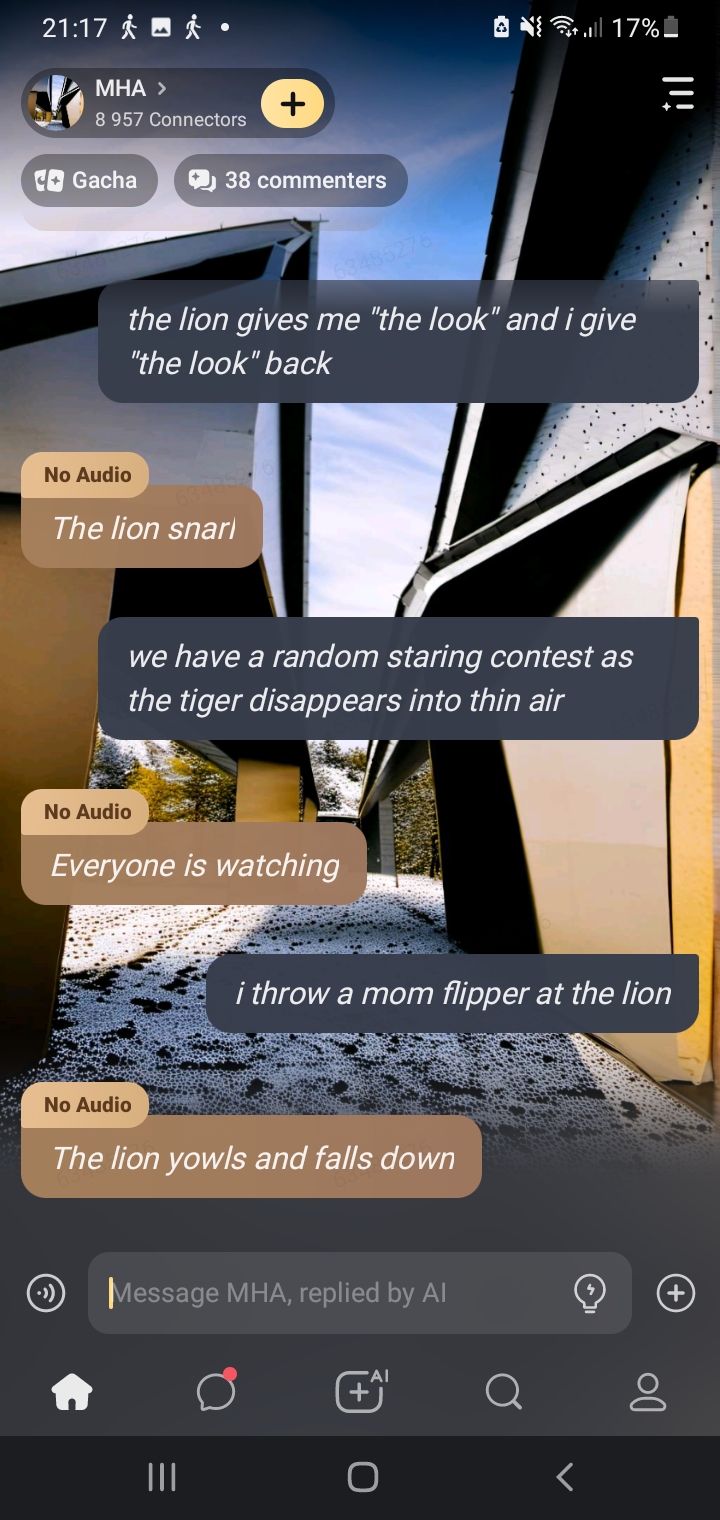
Task: Open the MHA character profile
Action: pyautogui.click(x=130, y=102)
